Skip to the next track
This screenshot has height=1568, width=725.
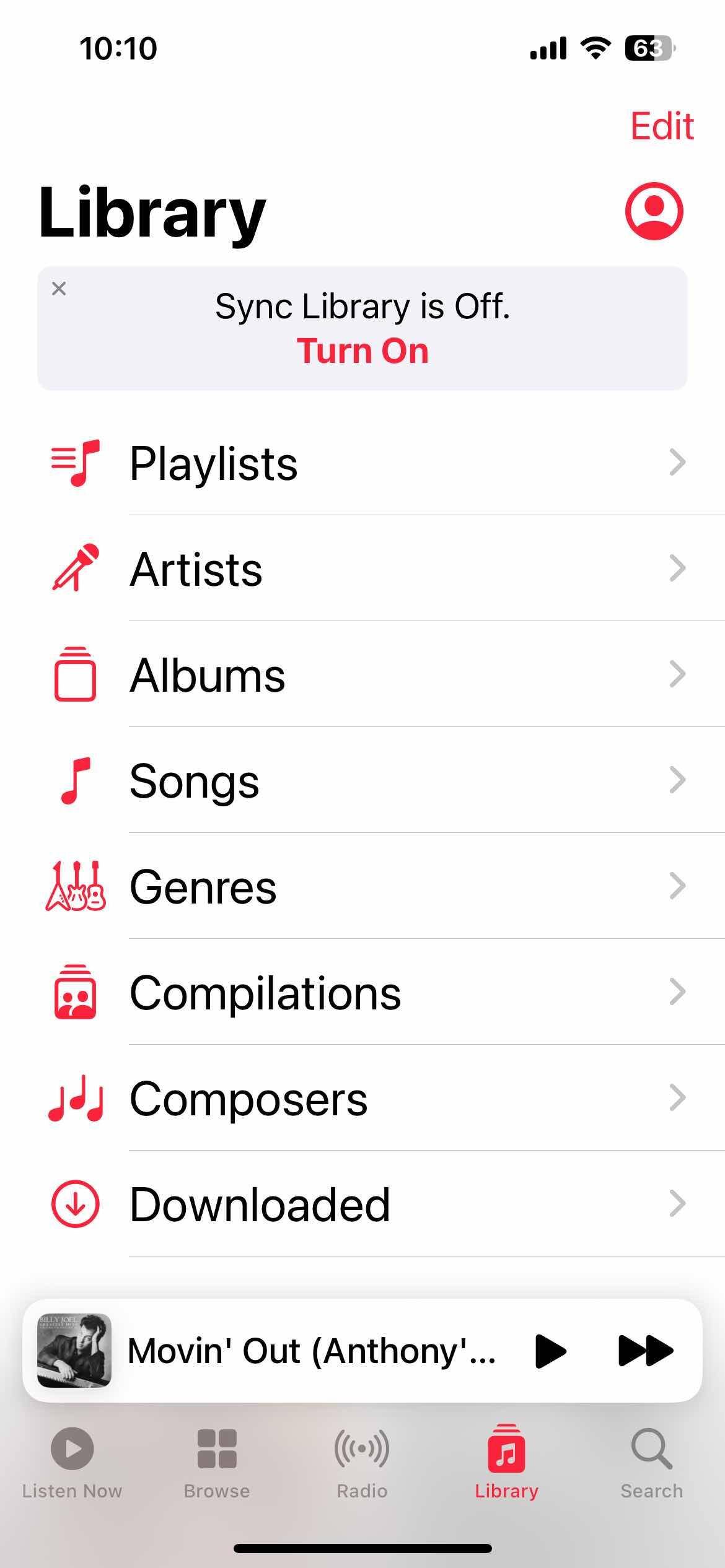point(646,1351)
